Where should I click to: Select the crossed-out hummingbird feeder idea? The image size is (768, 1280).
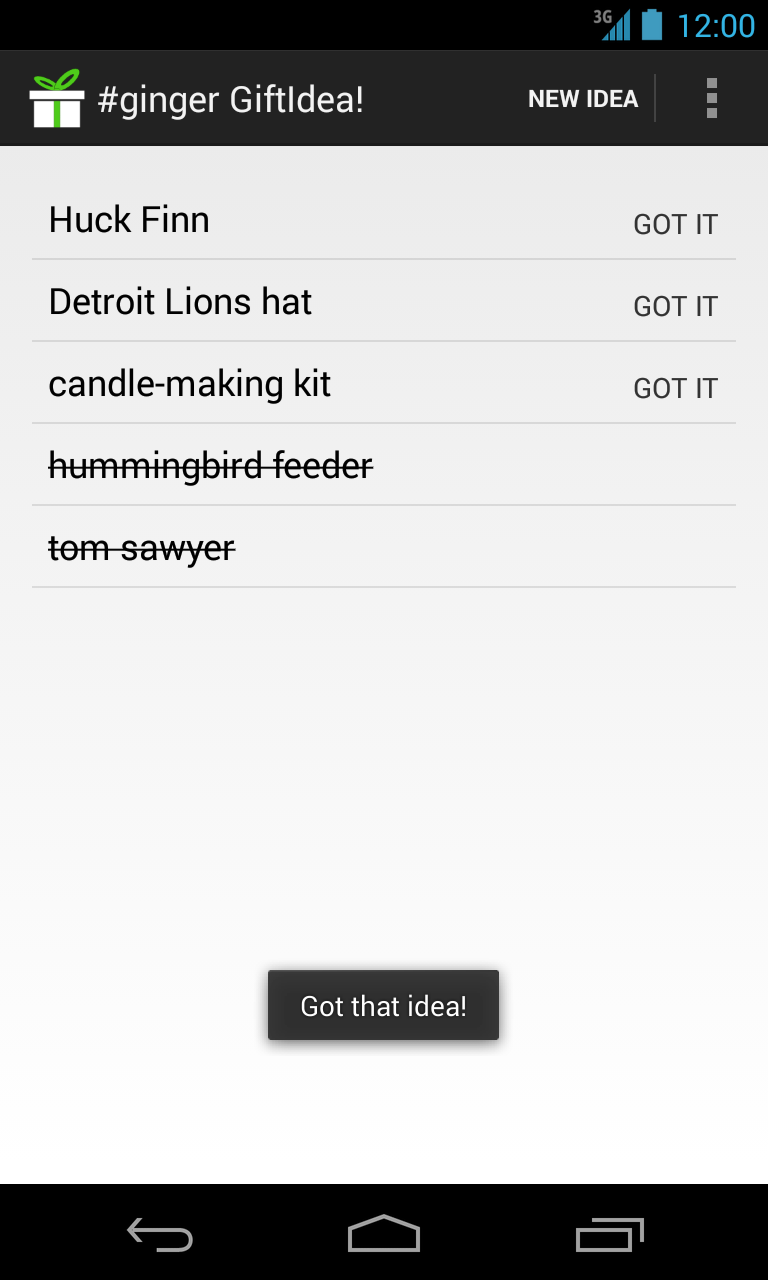tap(211, 465)
